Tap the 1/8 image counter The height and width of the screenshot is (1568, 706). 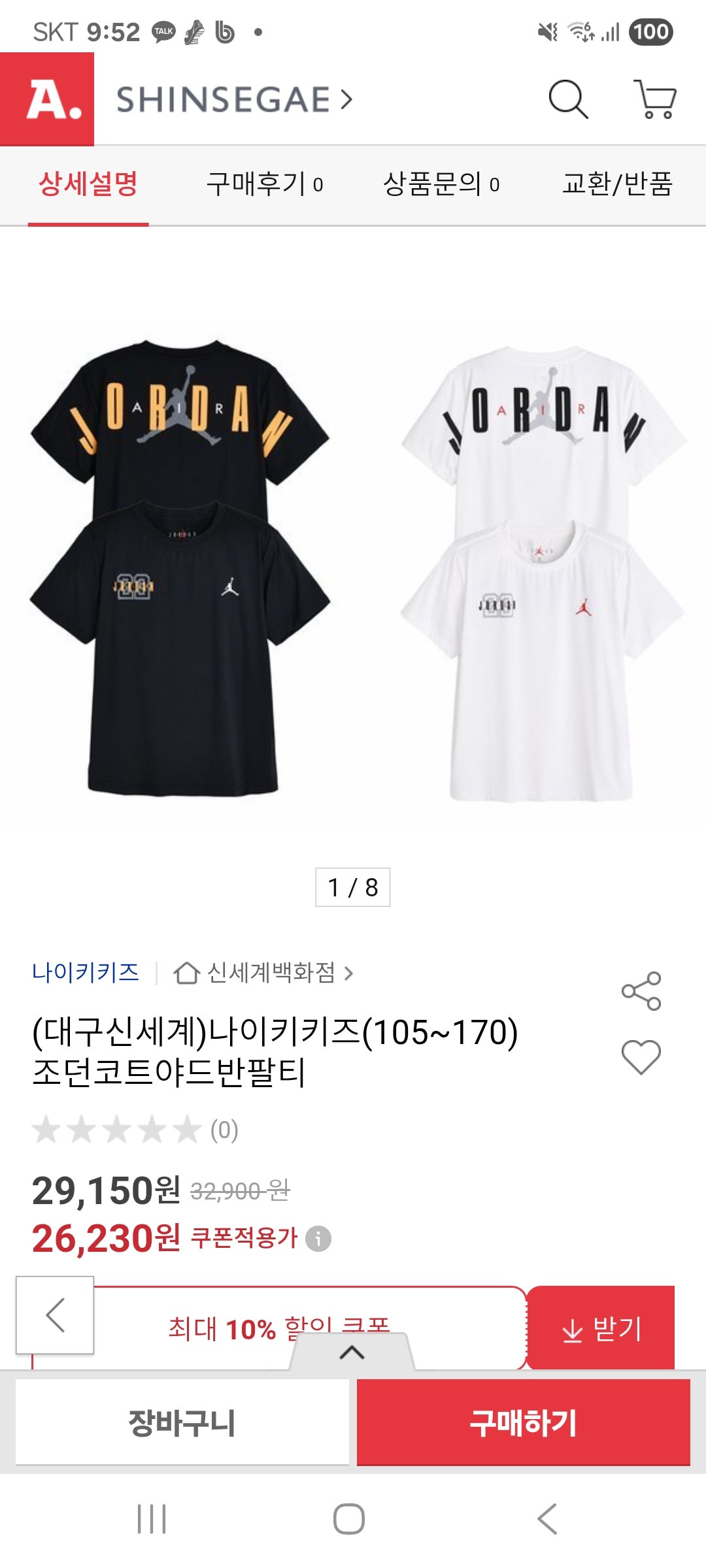pos(353,887)
